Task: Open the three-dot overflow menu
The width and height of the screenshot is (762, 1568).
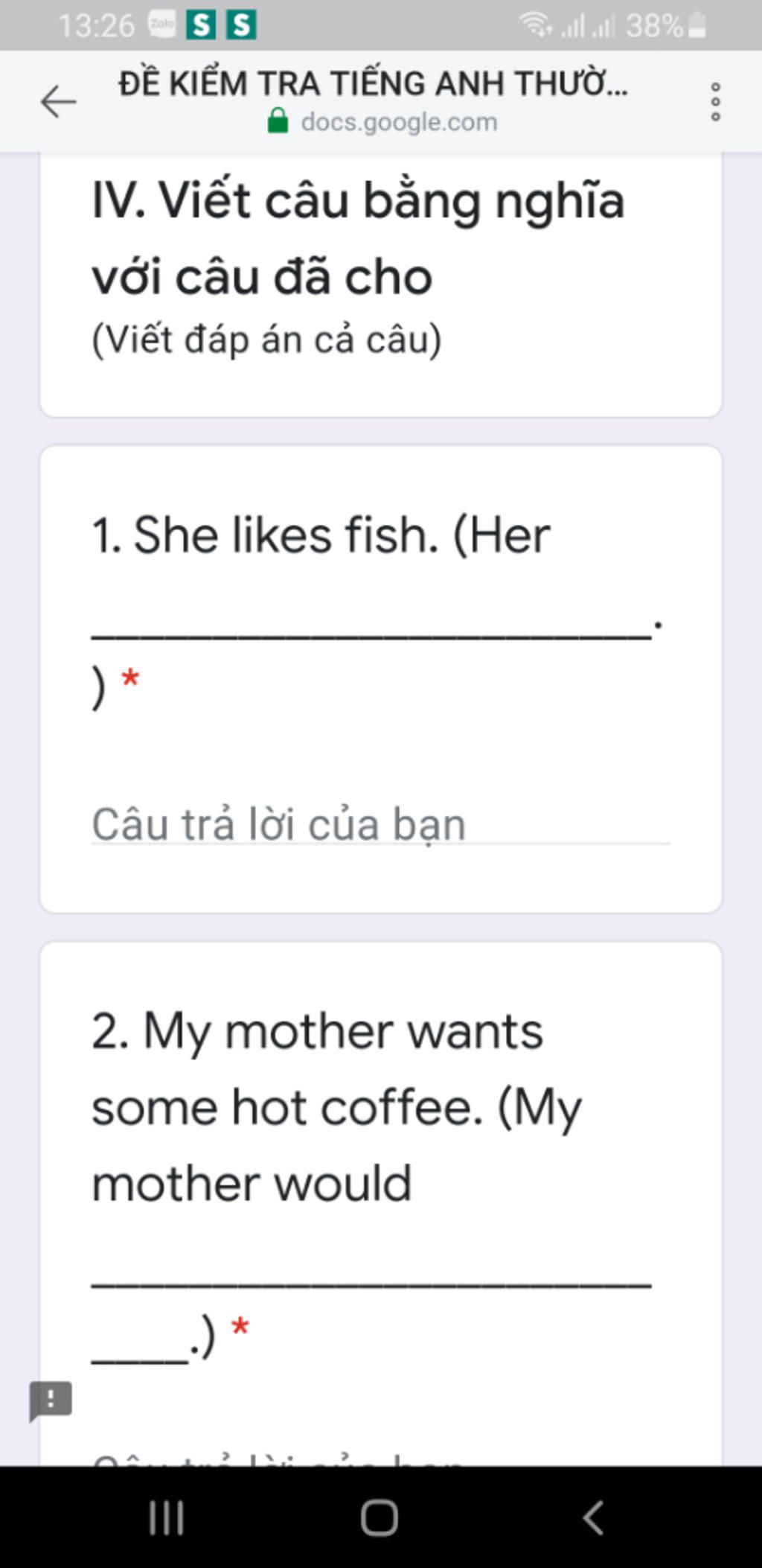Action: tap(715, 102)
